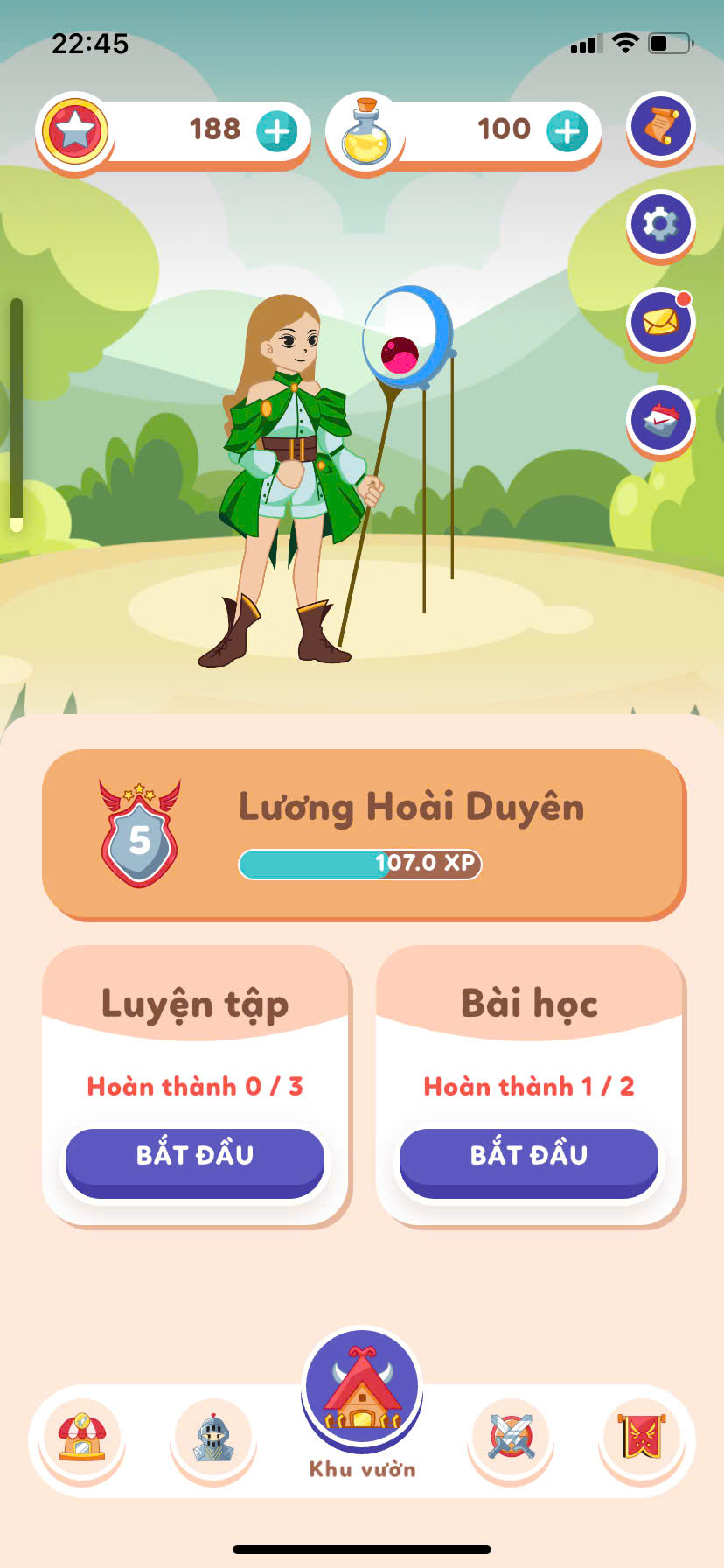Image resolution: width=724 pixels, height=1568 pixels.
Task: Switch to the knight character tab
Action: (213, 1437)
